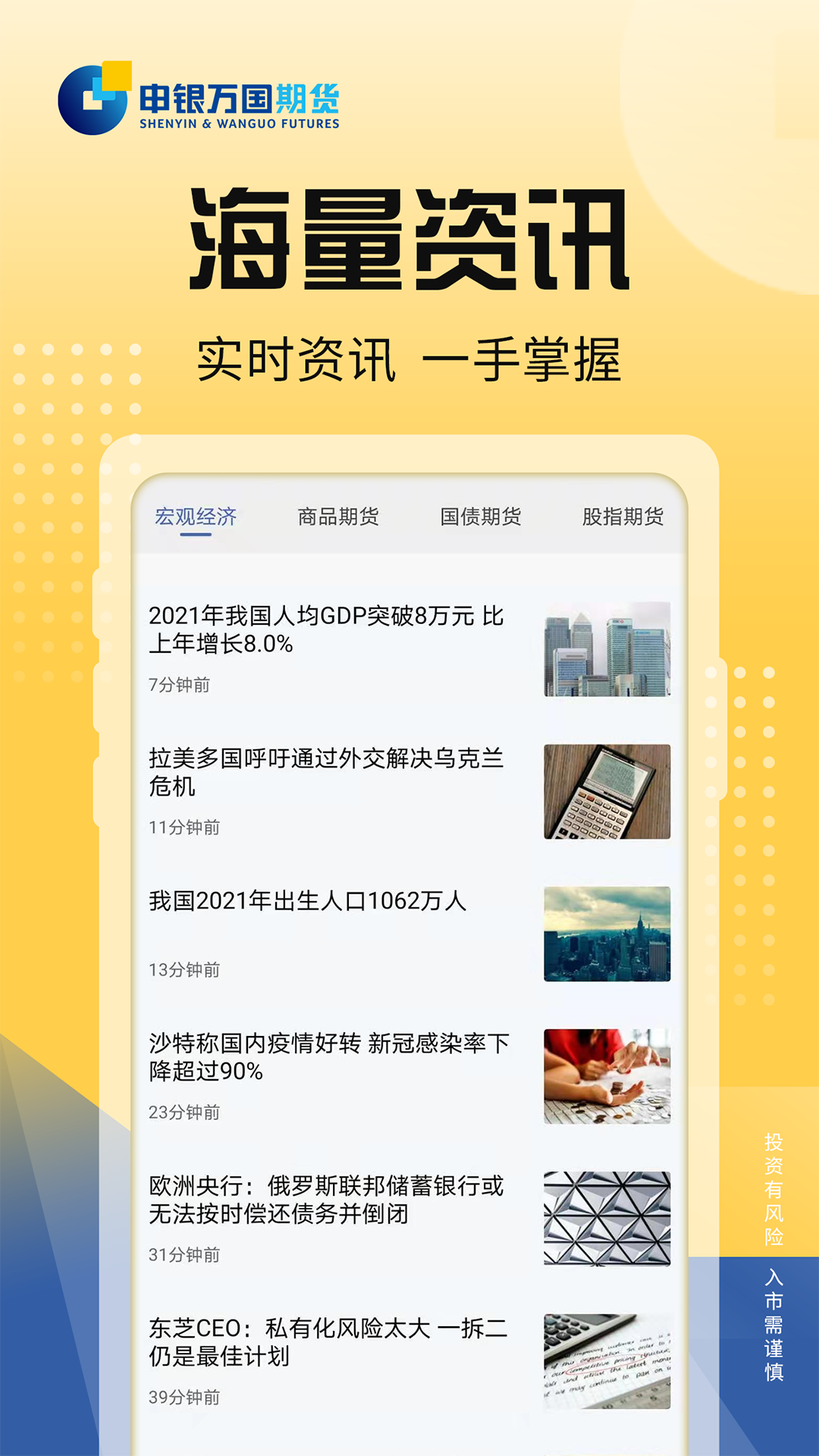Open the 乌克兰危机 diplomacy news article
Viewport: 819px width, 1456px height.
click(x=326, y=770)
